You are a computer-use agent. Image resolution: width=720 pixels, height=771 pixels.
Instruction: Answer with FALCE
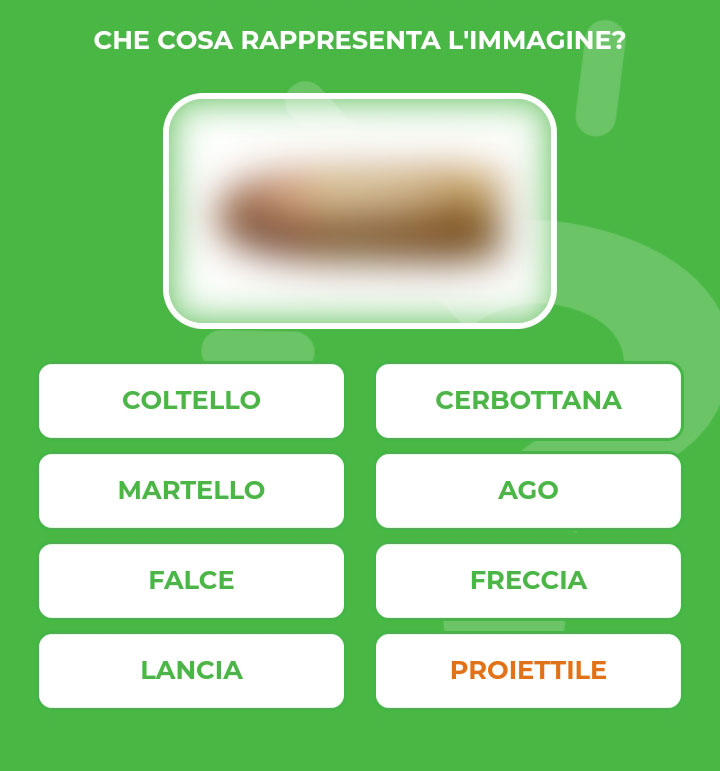coord(191,580)
